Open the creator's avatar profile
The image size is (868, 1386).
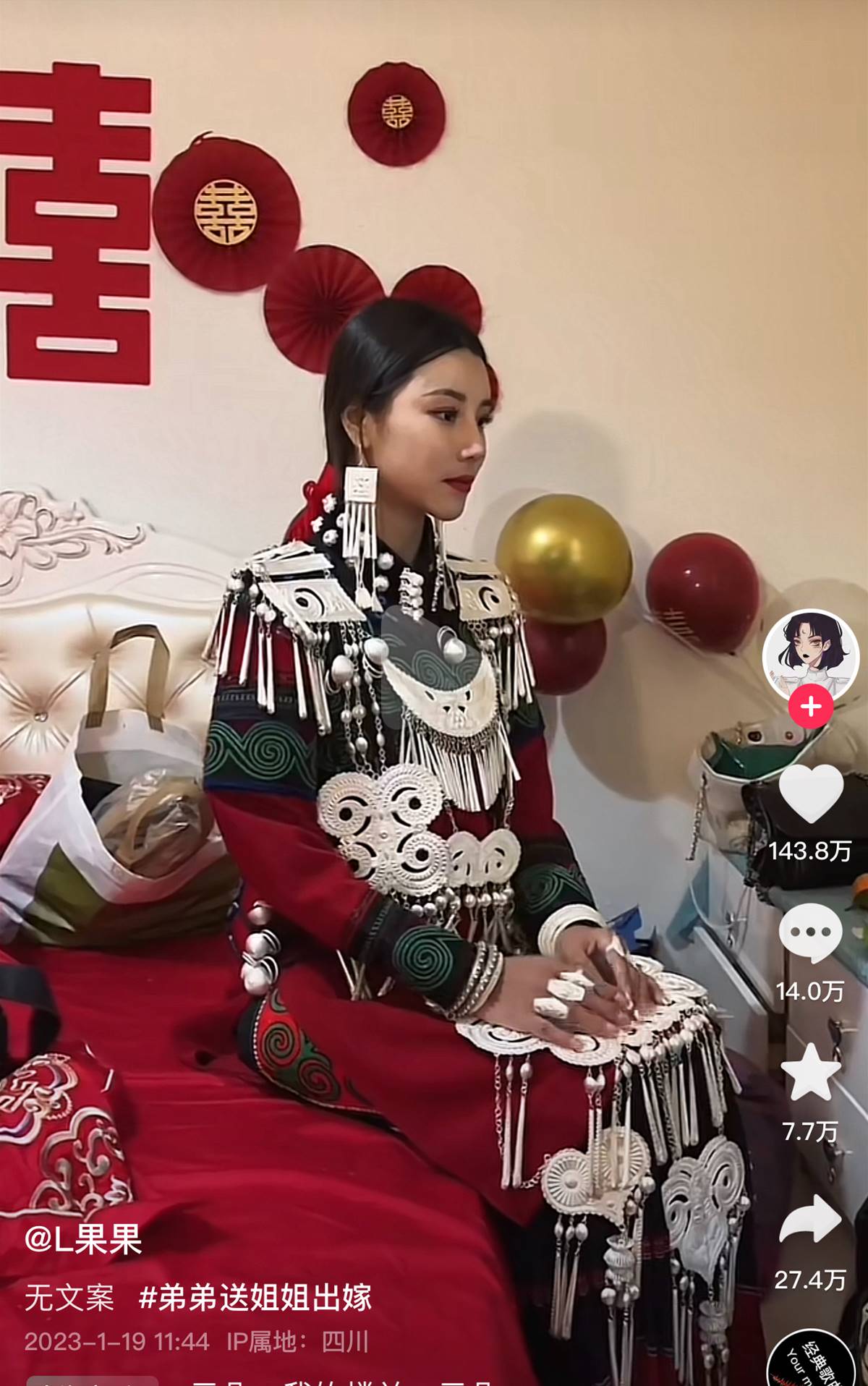tap(810, 655)
